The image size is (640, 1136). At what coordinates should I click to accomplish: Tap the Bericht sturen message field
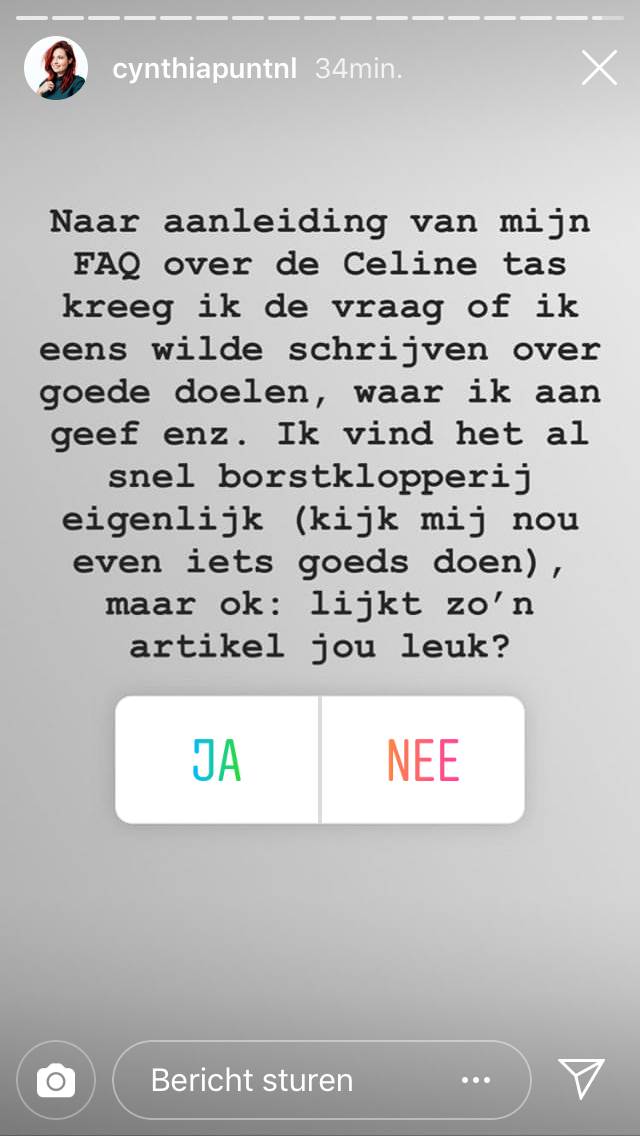pyautogui.click(x=280, y=1080)
